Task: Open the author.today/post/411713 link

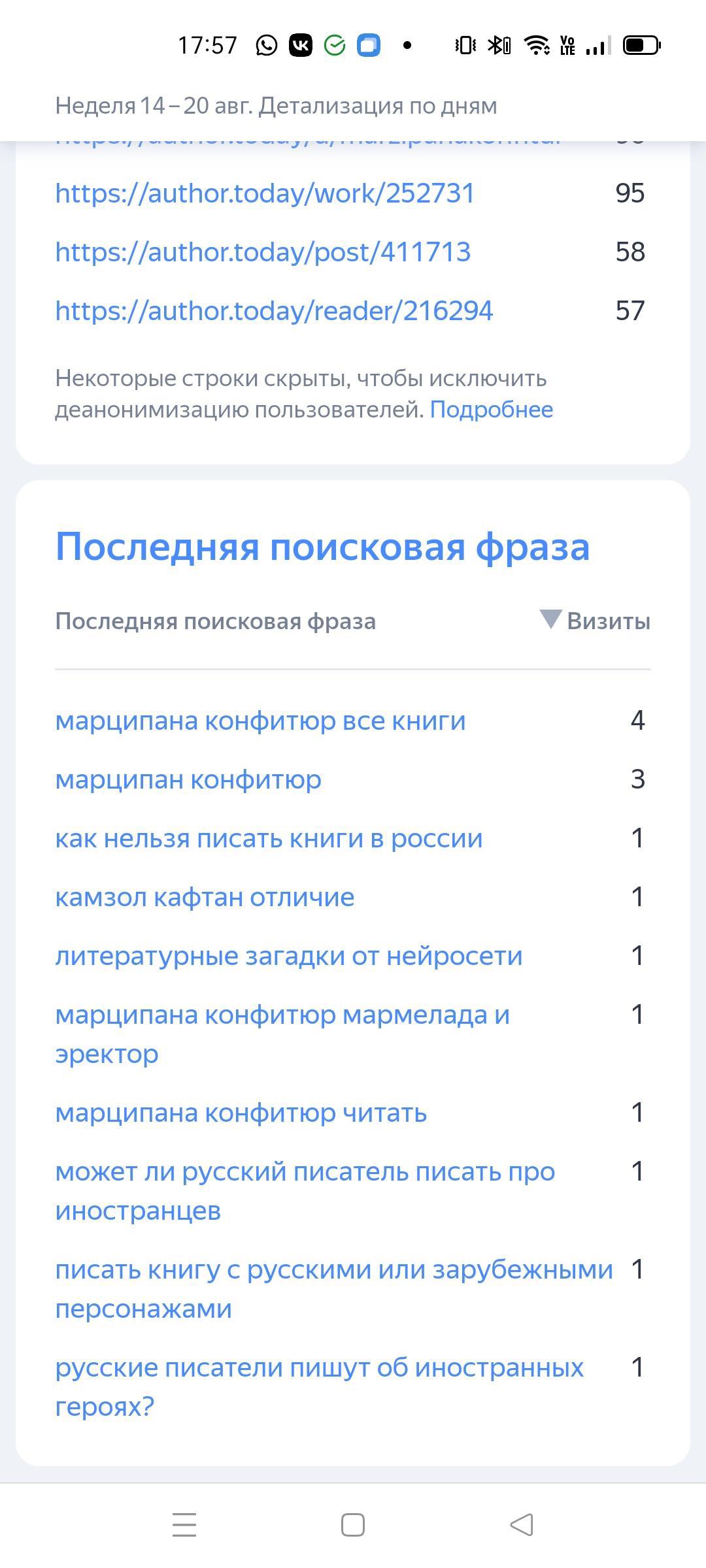Action: tap(263, 252)
